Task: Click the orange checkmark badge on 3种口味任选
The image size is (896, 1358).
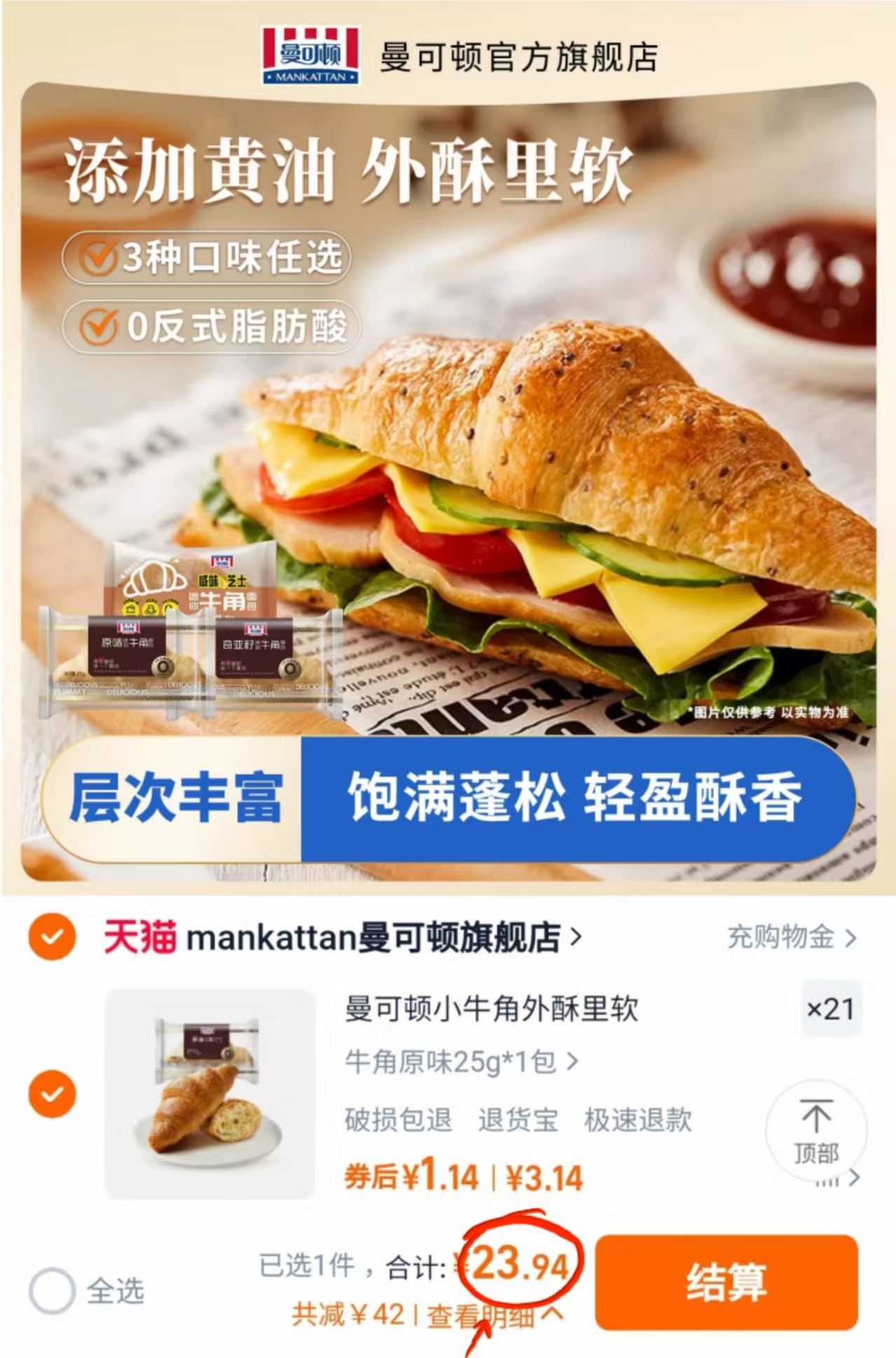Action: pos(100,257)
